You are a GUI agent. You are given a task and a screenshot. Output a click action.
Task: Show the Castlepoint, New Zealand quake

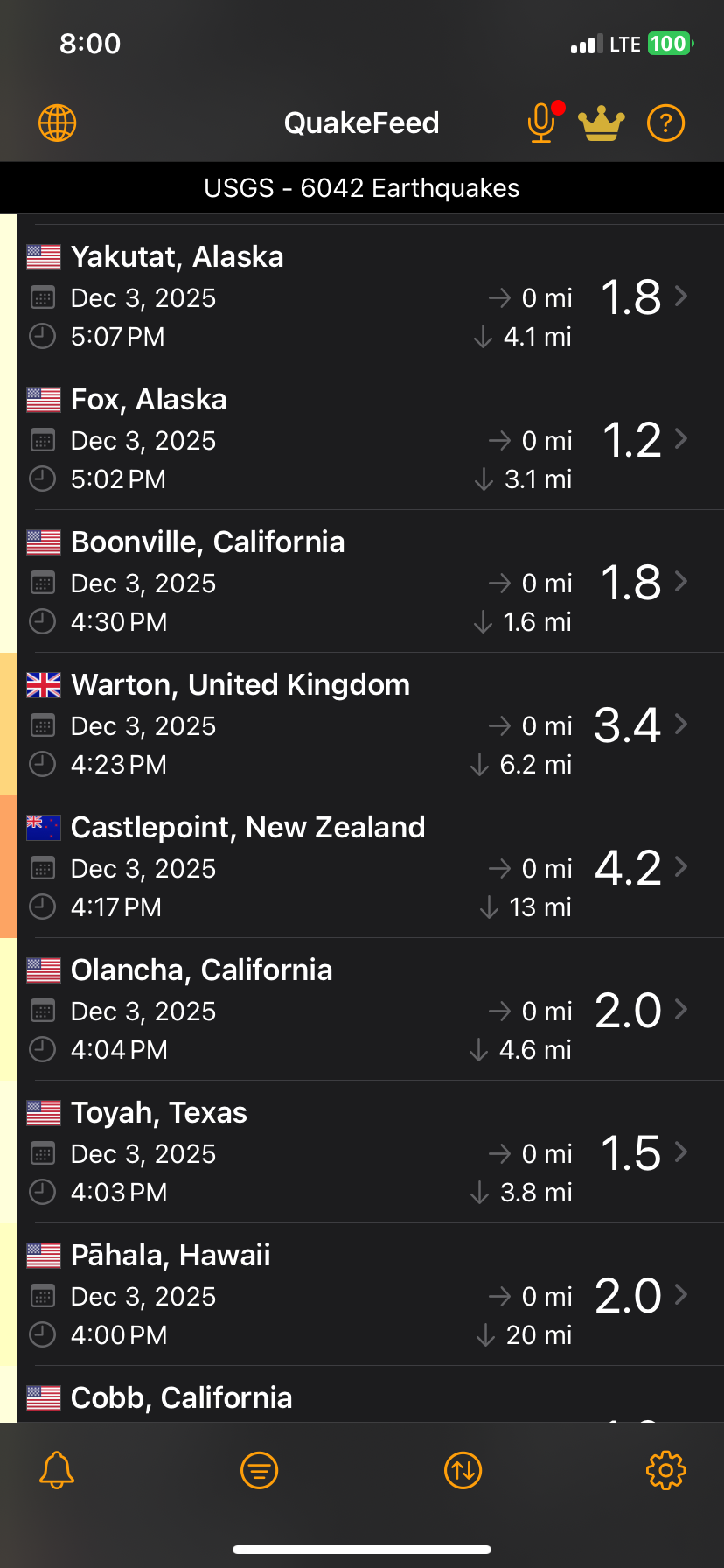click(x=362, y=866)
